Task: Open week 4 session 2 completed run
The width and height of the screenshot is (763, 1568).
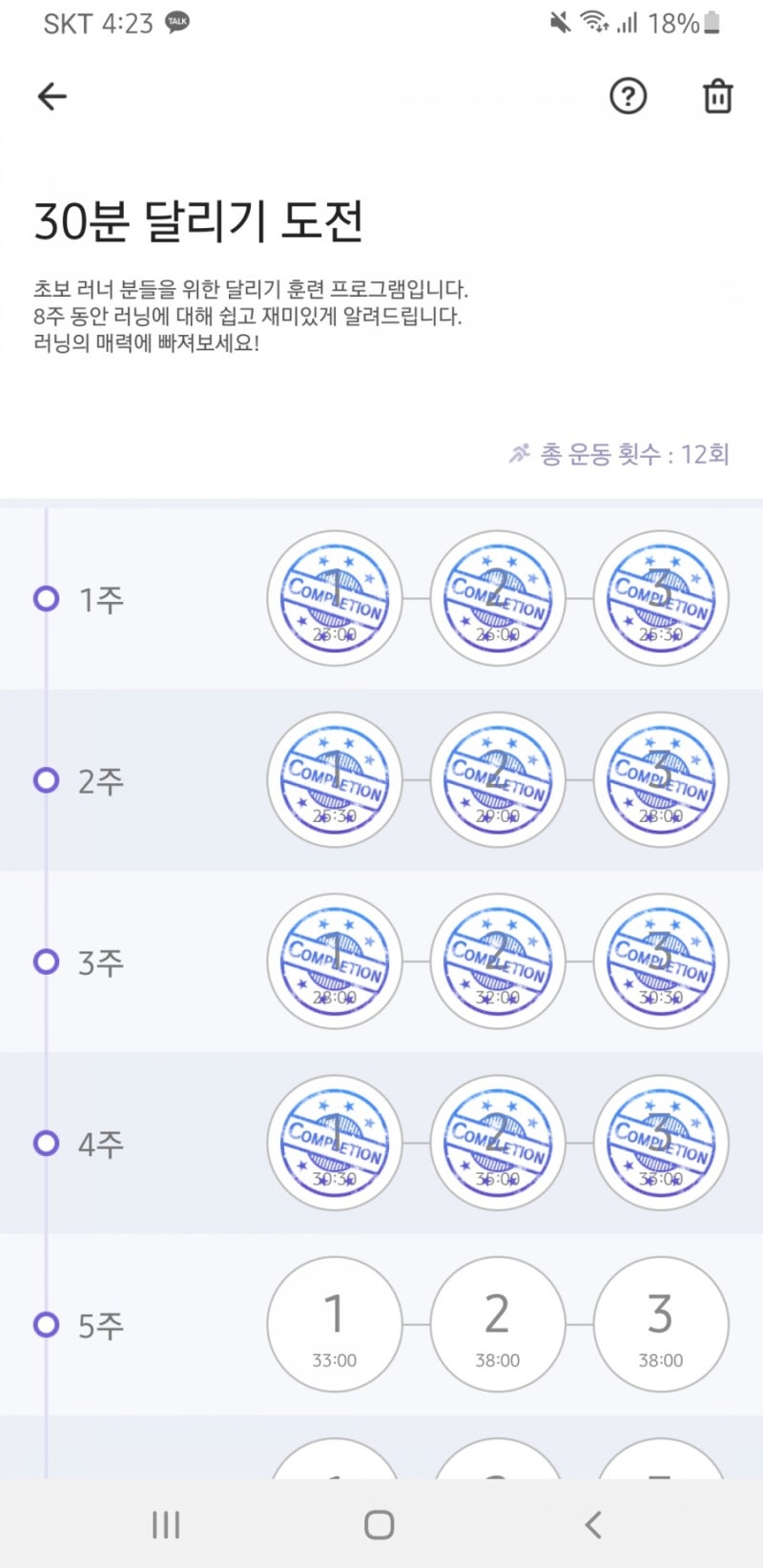Action: (x=497, y=1143)
